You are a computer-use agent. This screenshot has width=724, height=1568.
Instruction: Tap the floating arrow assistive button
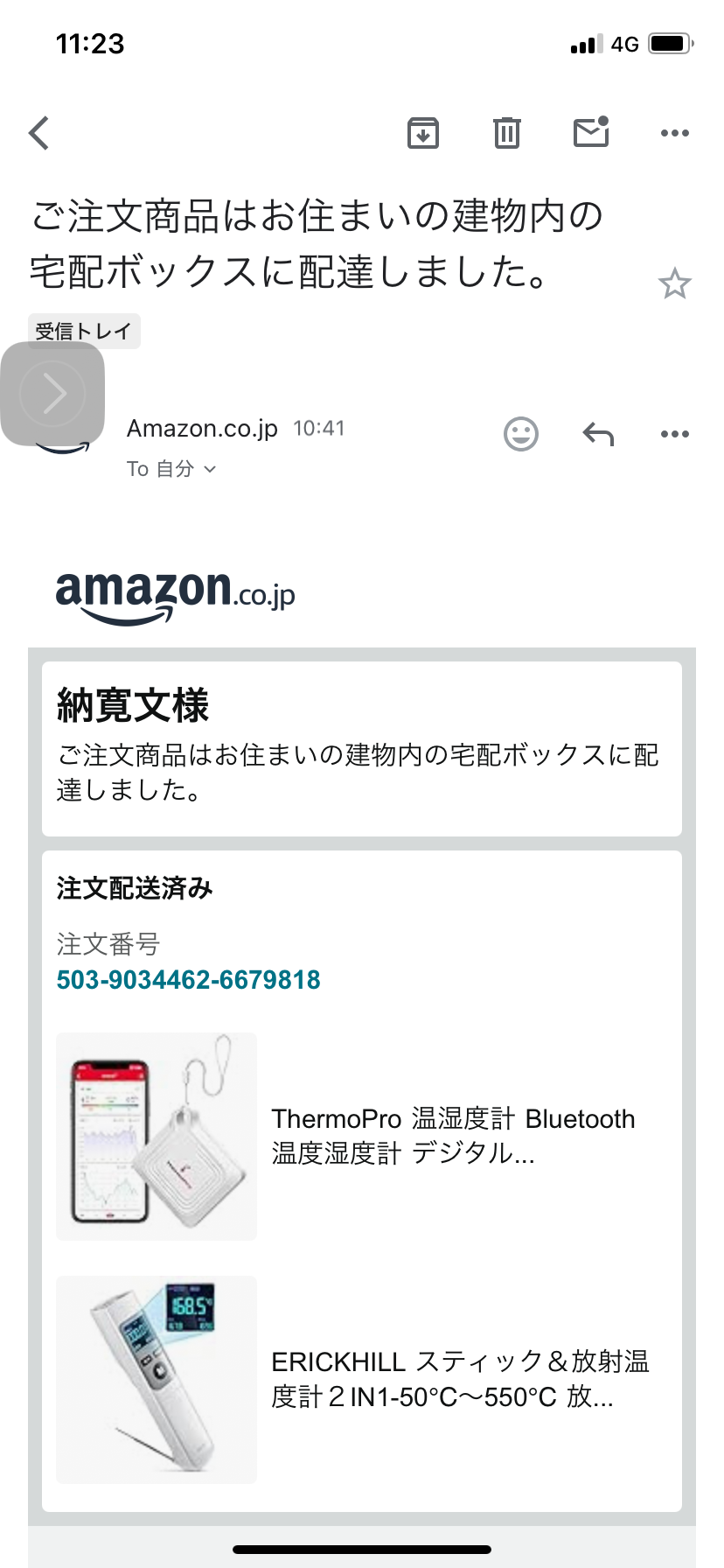pos(52,394)
